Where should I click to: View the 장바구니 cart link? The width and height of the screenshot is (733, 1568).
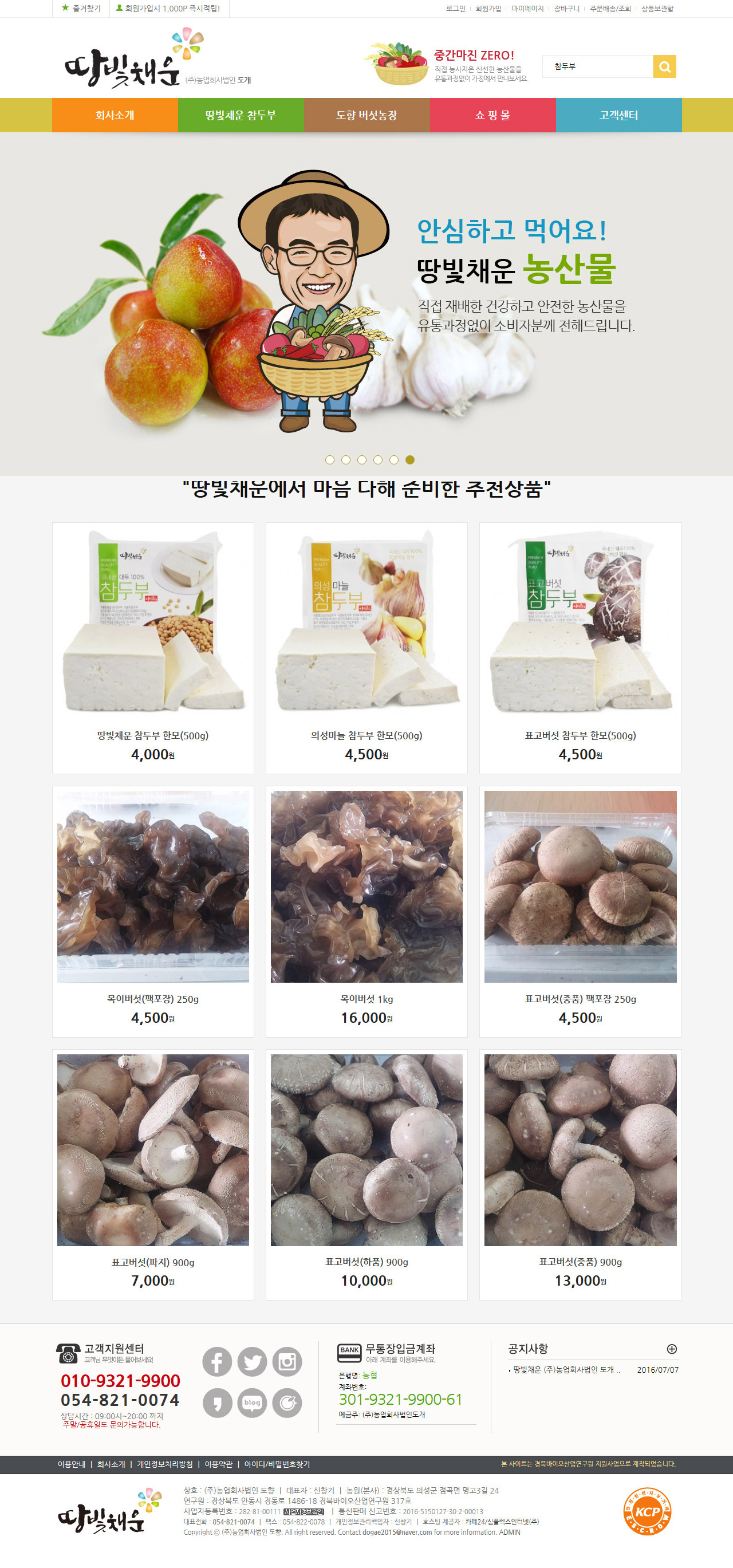(x=566, y=9)
